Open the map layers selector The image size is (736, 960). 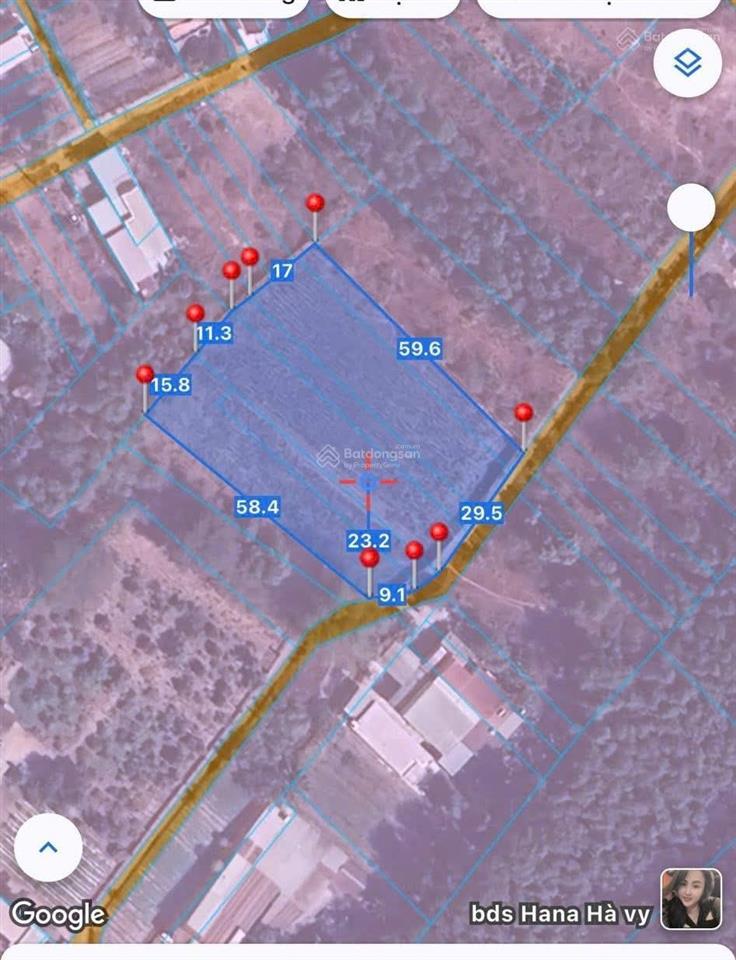pyautogui.click(x=688, y=64)
